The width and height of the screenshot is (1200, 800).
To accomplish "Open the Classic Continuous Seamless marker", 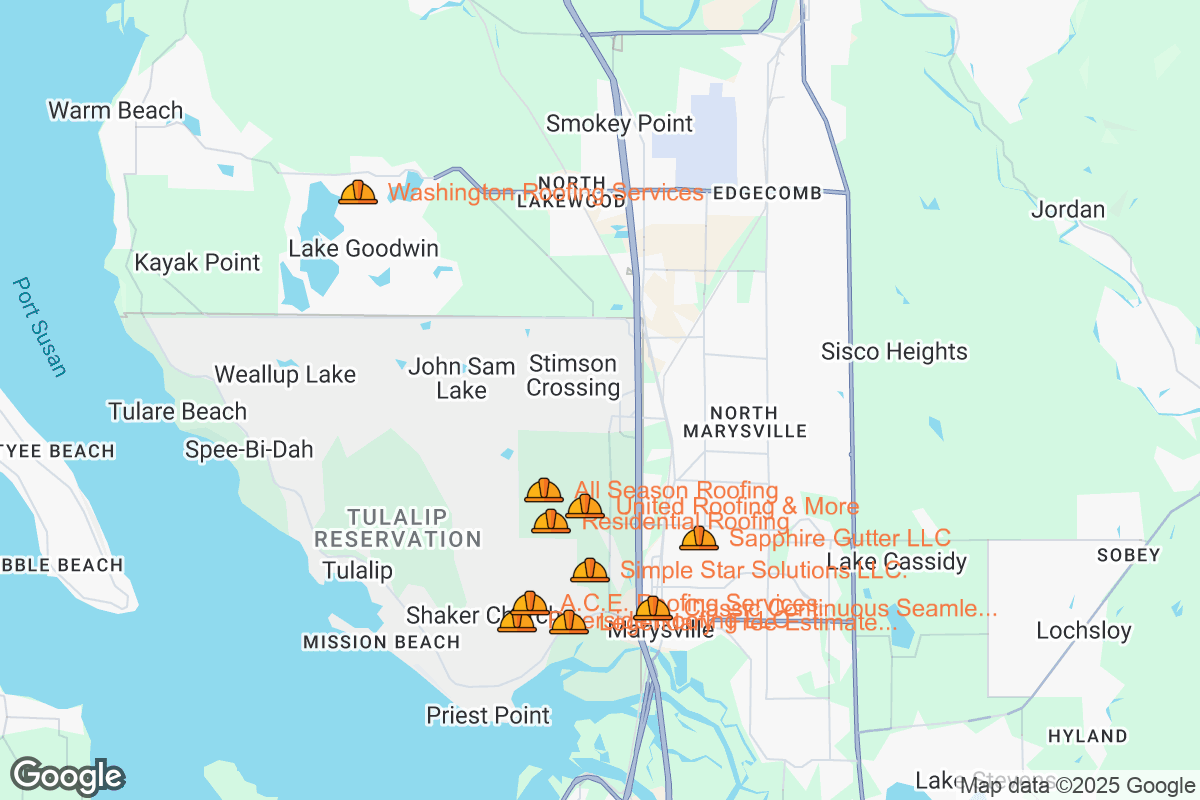I will 653,608.
